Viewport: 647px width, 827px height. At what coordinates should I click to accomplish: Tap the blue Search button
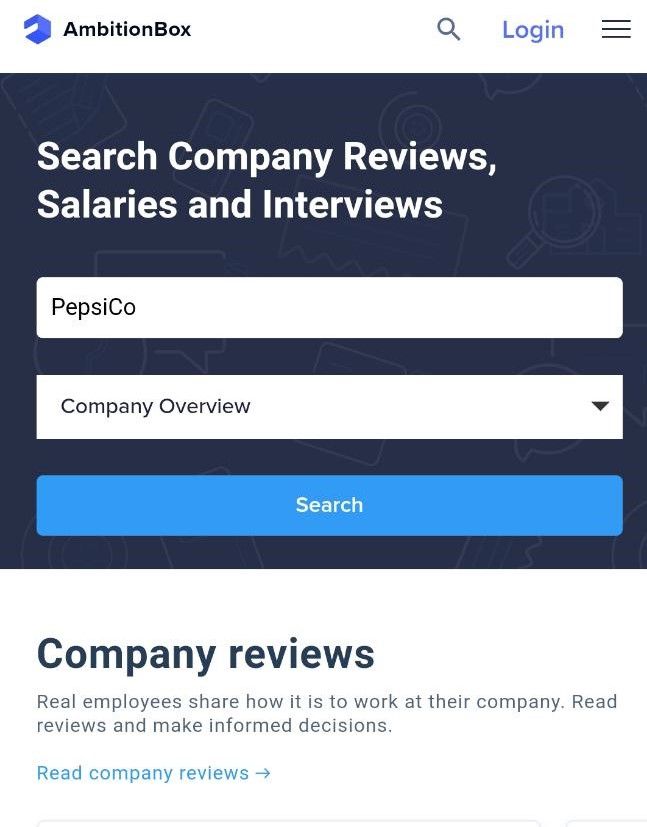pos(329,505)
